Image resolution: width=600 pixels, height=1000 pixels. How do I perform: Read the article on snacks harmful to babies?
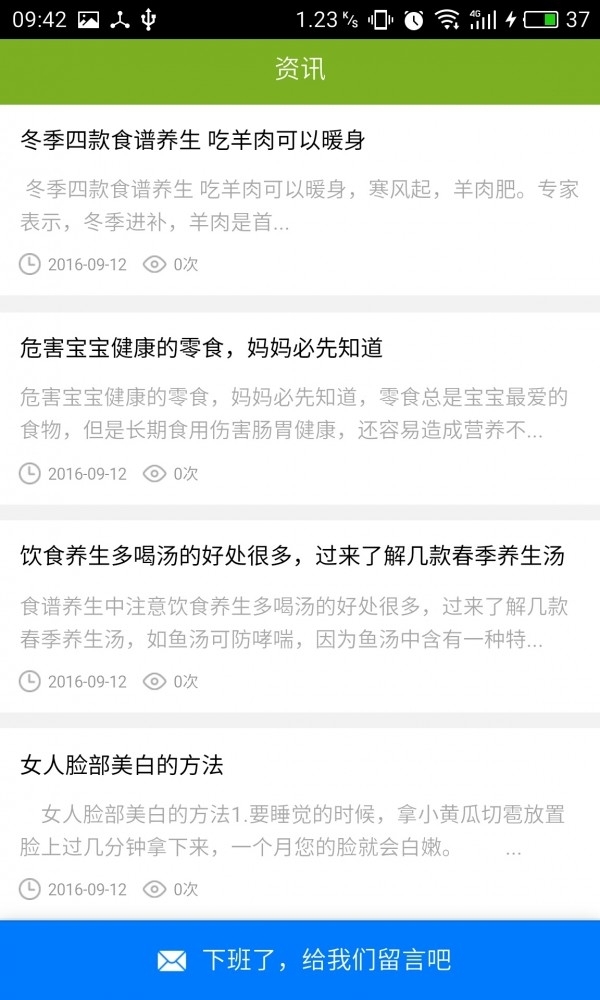tap(202, 349)
